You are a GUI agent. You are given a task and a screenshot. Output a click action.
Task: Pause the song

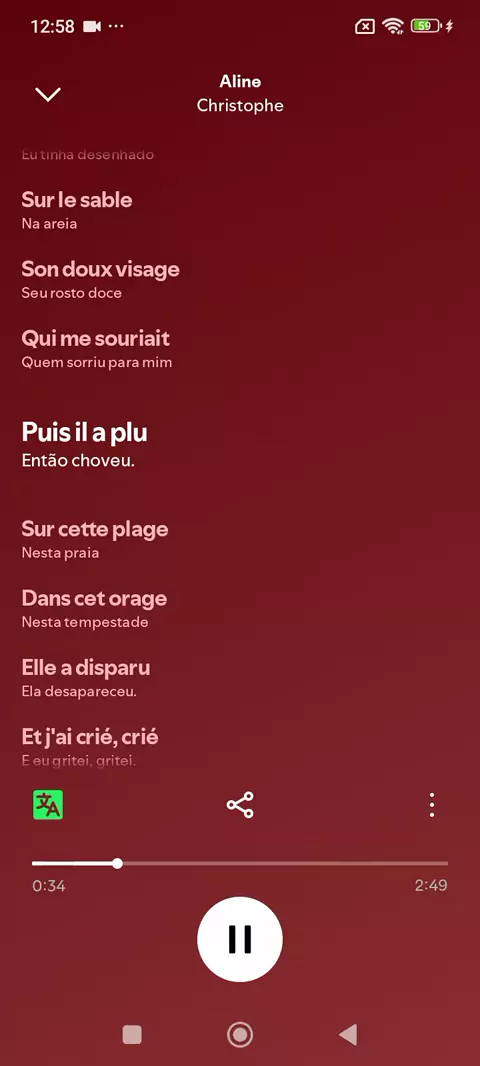pyautogui.click(x=240, y=939)
